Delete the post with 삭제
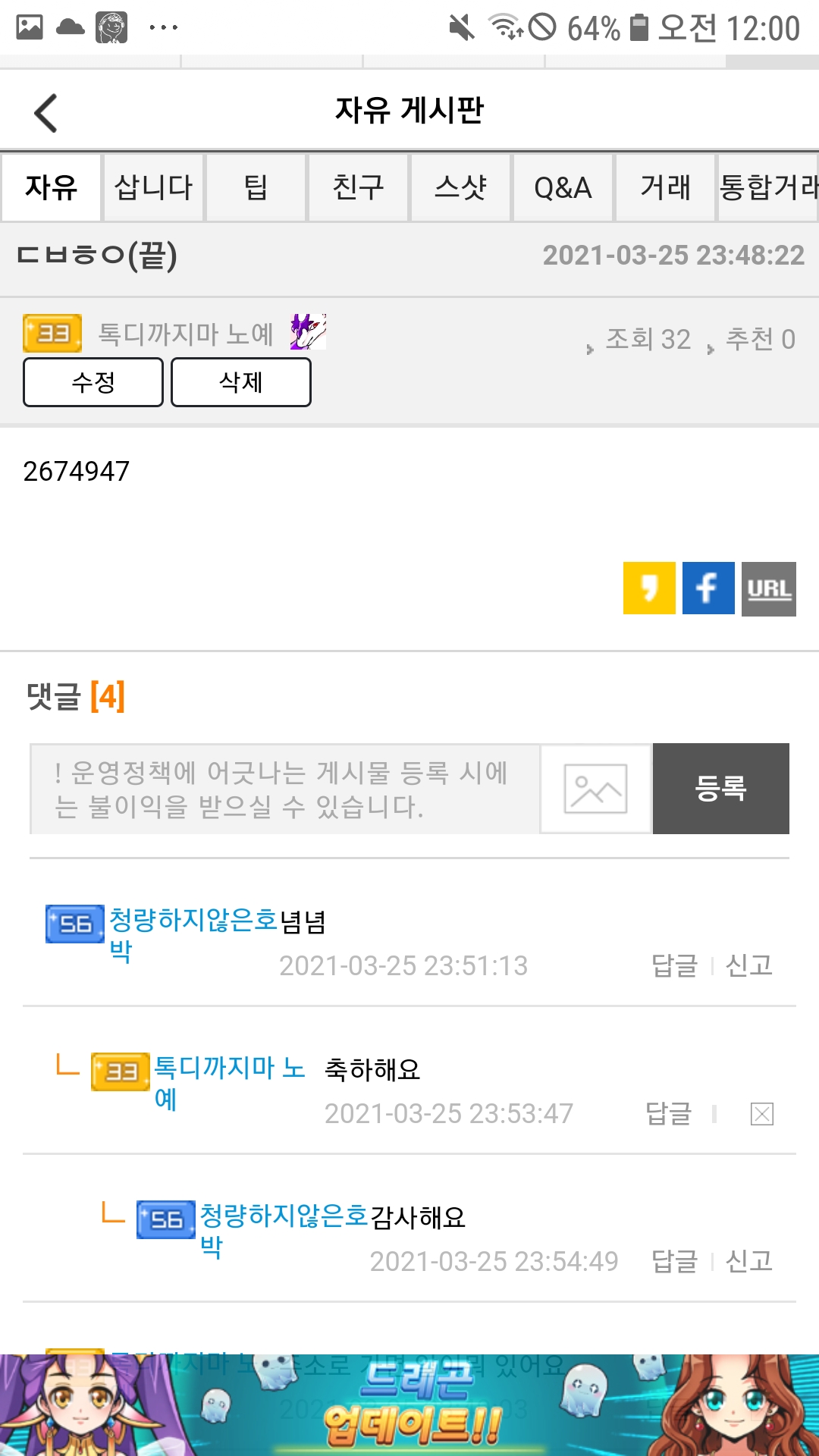This screenshot has height=1456, width=819. tap(241, 382)
